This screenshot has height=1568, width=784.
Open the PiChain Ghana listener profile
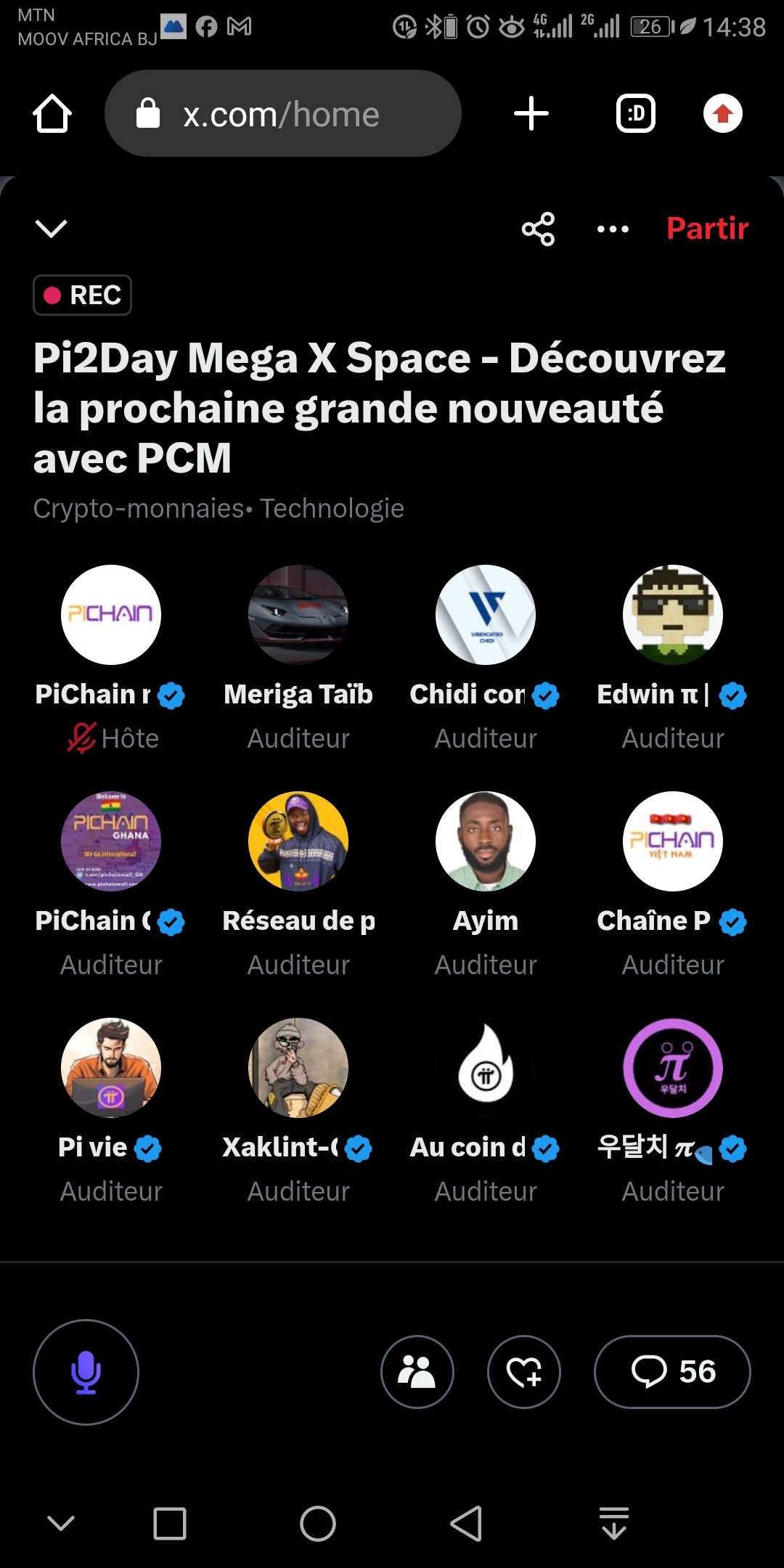tap(111, 841)
